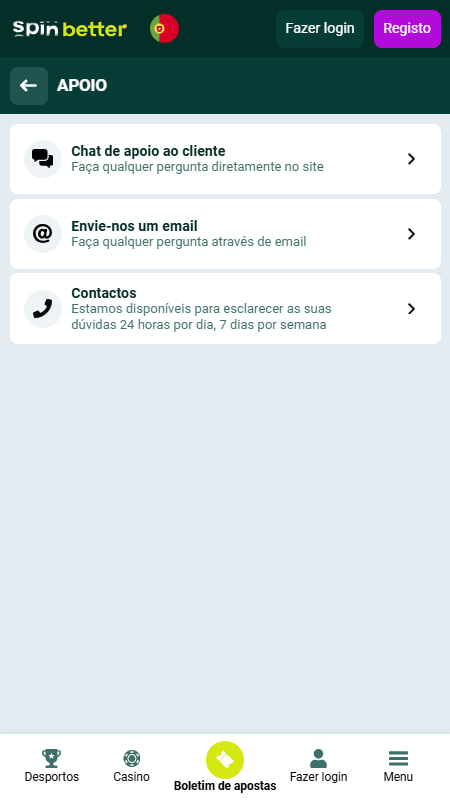Switch to the Desportos tab
450x800 pixels.
[x=52, y=766]
